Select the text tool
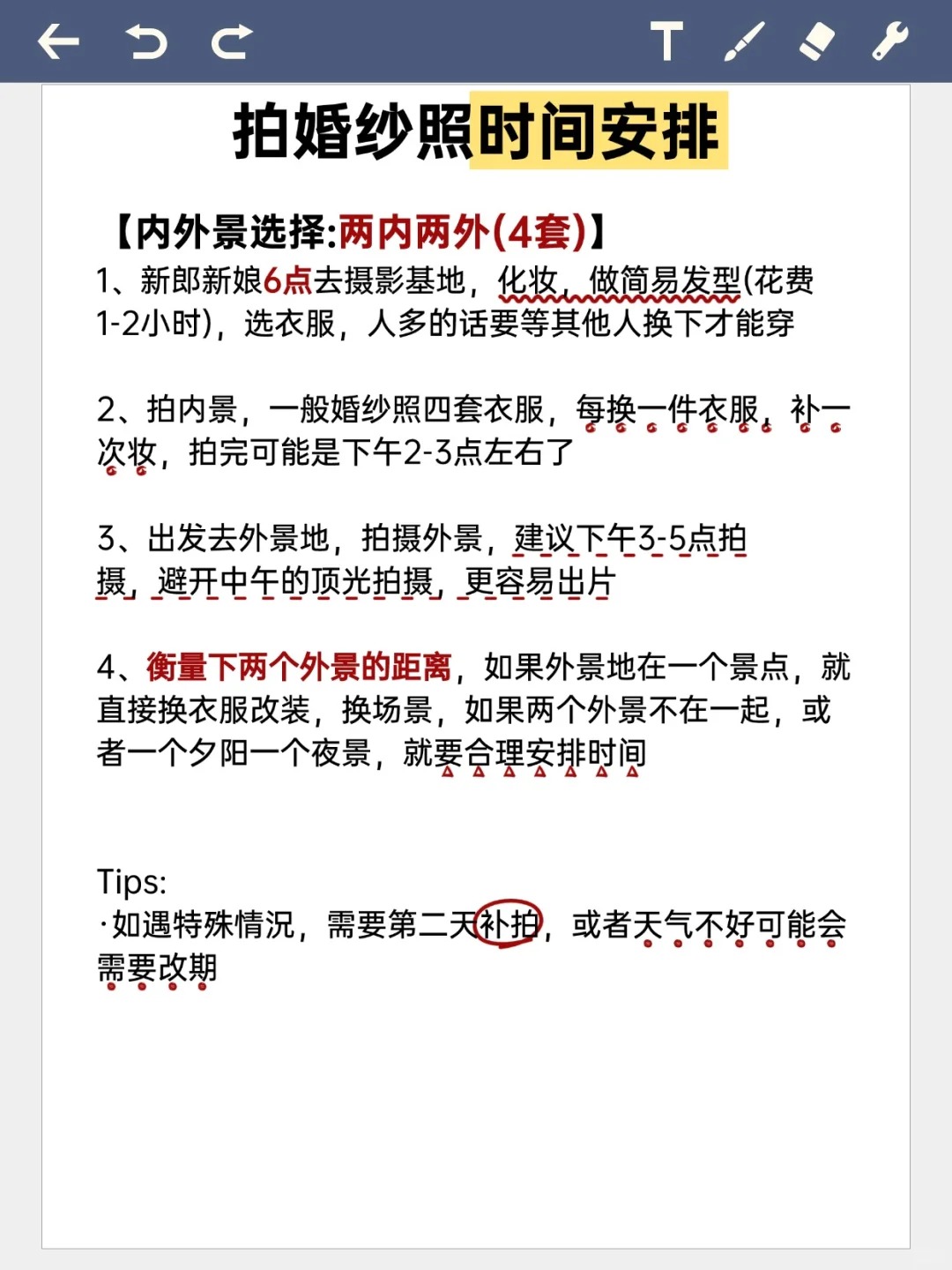This screenshot has height=1270, width=952. click(667, 41)
